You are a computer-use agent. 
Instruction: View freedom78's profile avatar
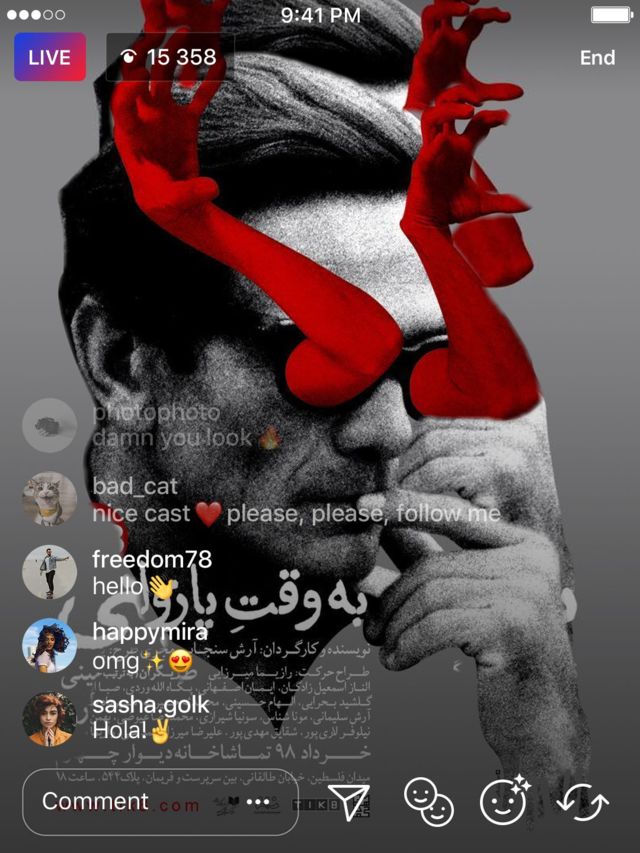(x=49, y=572)
